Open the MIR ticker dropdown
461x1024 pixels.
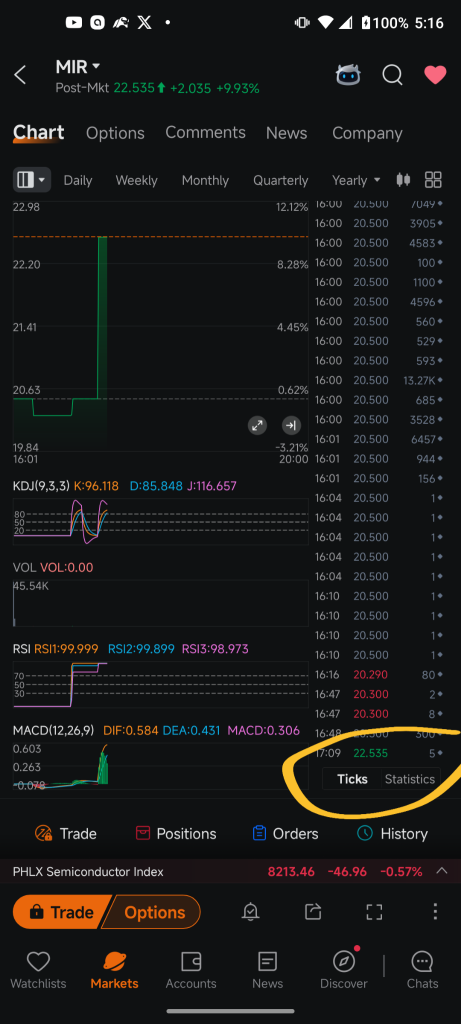78,67
